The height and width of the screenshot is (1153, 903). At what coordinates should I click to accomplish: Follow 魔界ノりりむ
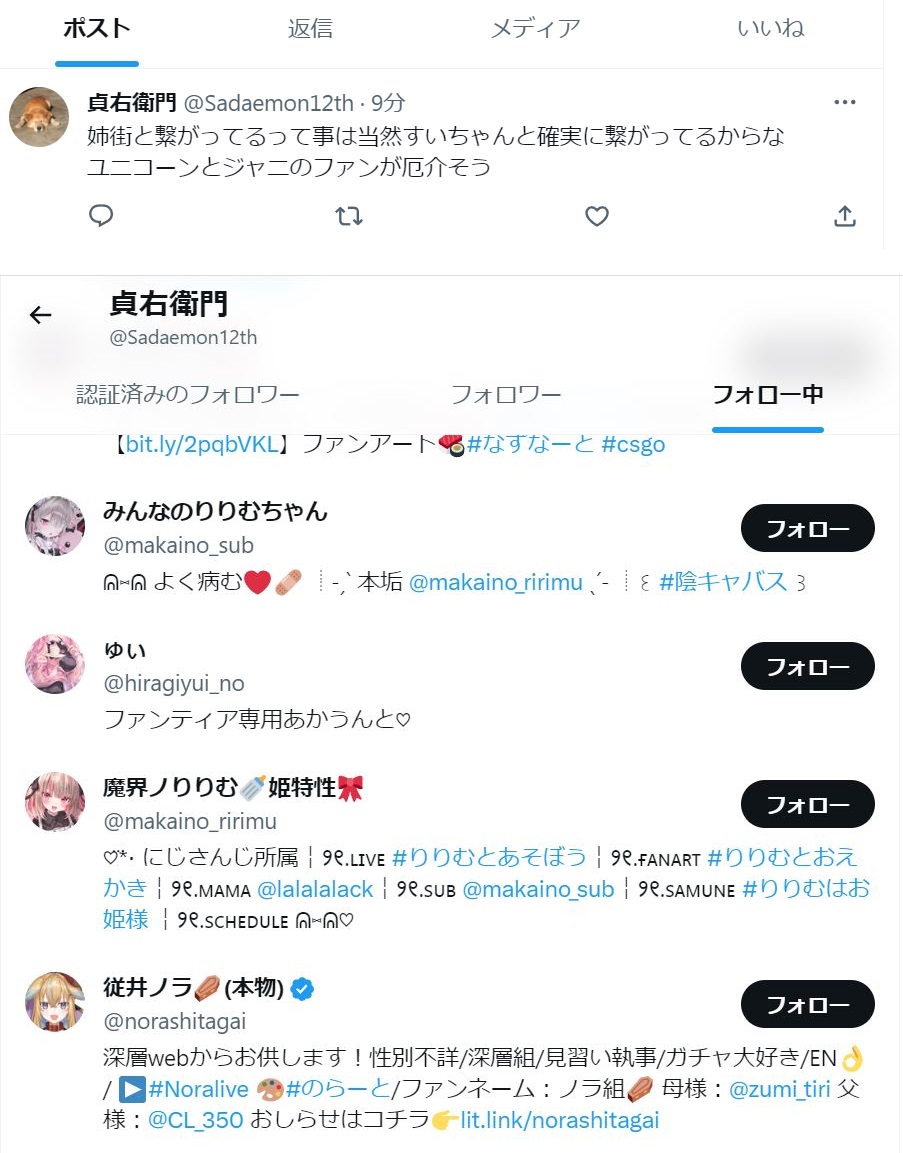[807, 805]
